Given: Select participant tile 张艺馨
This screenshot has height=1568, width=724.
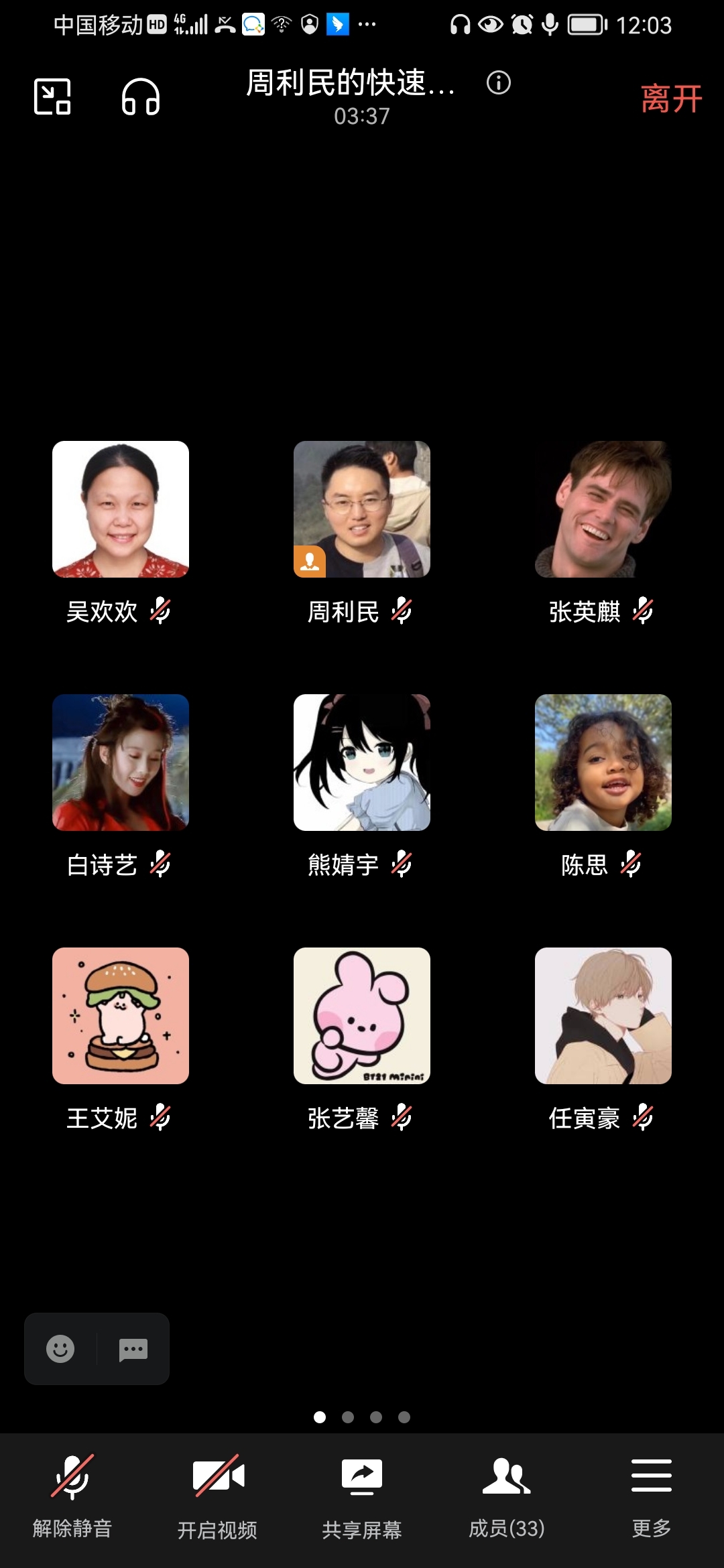Looking at the screenshot, I should (362, 1016).
